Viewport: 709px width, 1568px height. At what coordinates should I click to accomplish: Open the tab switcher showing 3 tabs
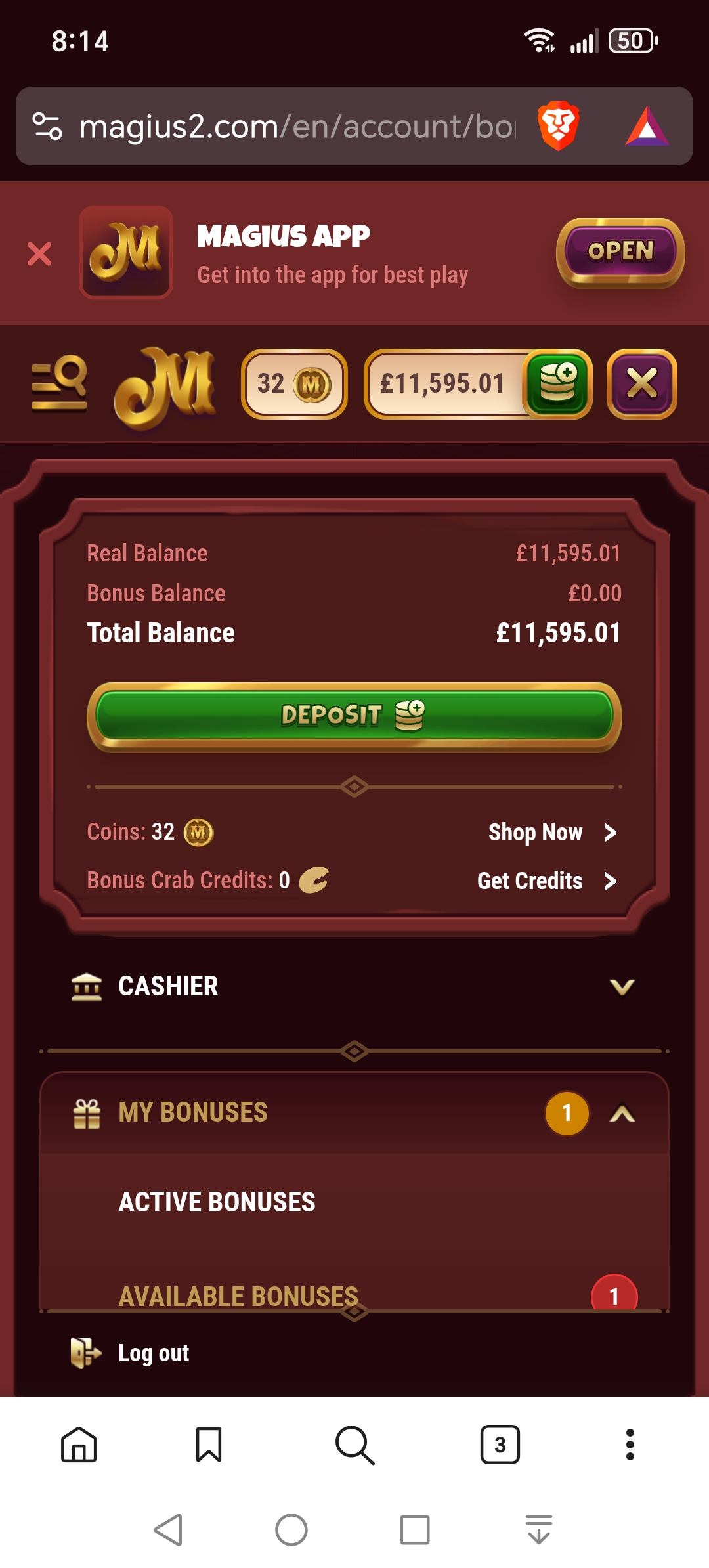[x=500, y=1445]
